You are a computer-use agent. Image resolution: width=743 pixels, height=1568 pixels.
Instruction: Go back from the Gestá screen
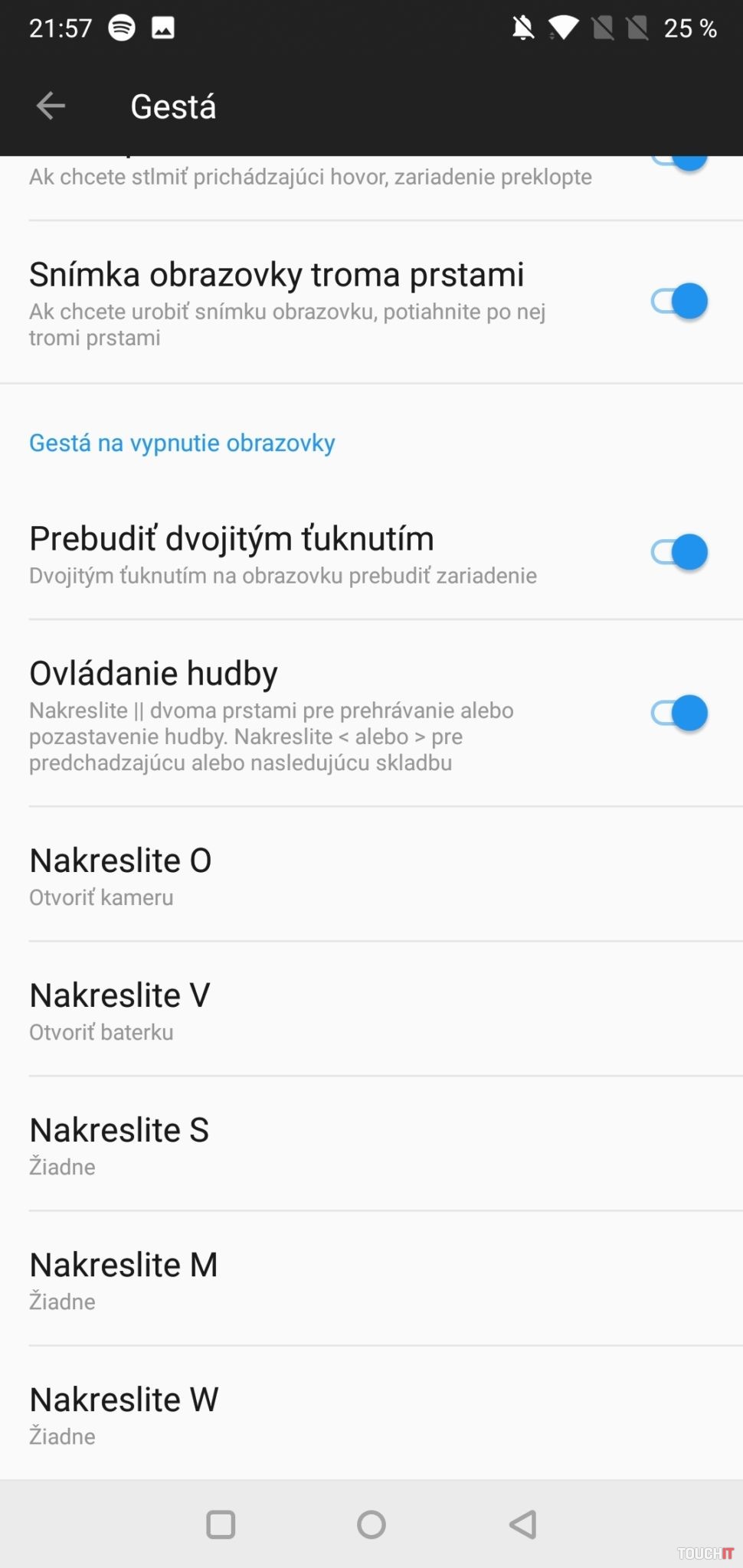[x=51, y=106]
